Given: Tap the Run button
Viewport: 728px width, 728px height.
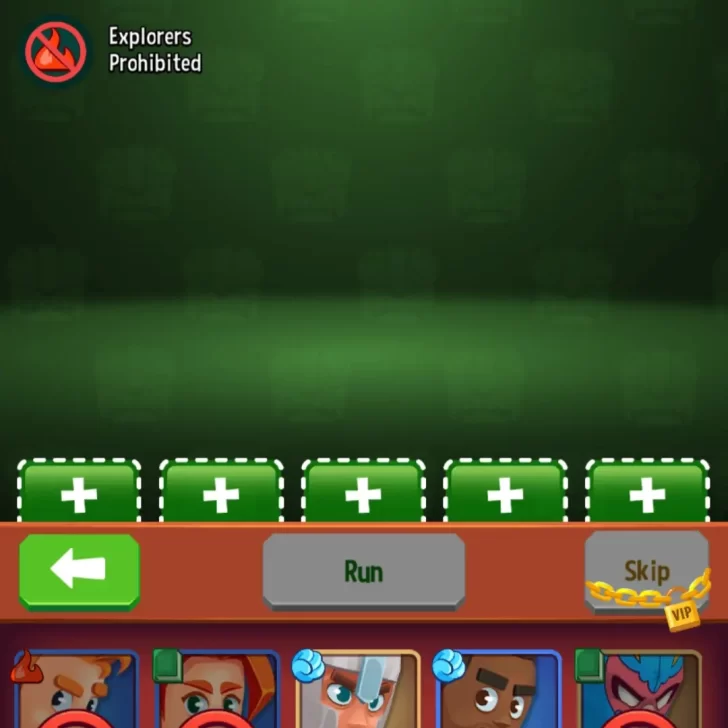Looking at the screenshot, I should pyautogui.click(x=364, y=571).
